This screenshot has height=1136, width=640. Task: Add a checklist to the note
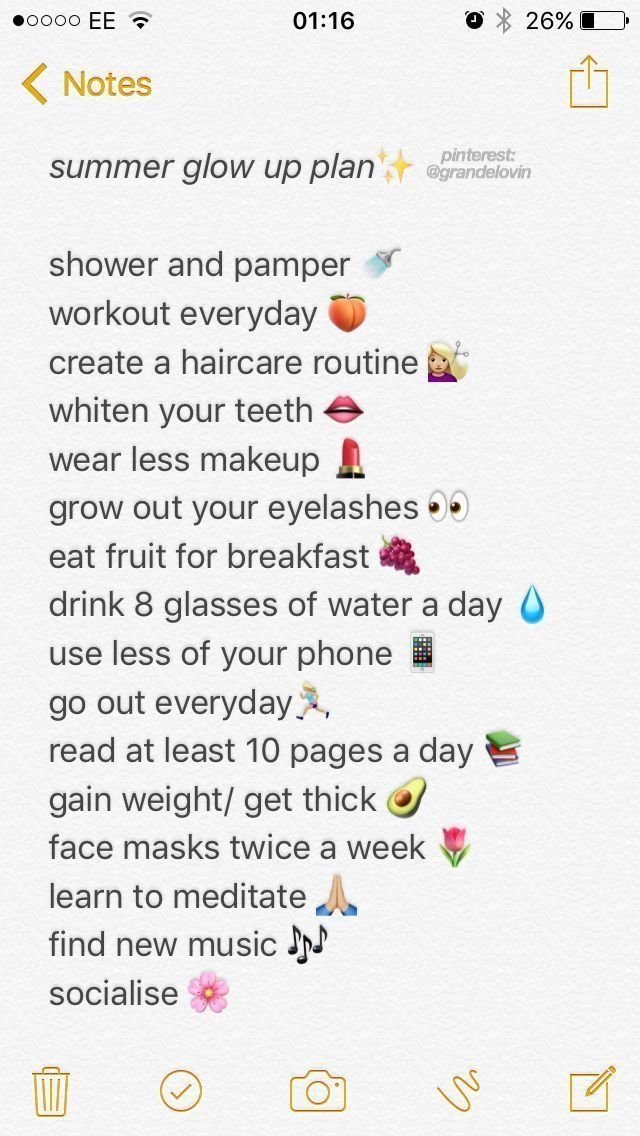pyautogui.click(x=181, y=1091)
